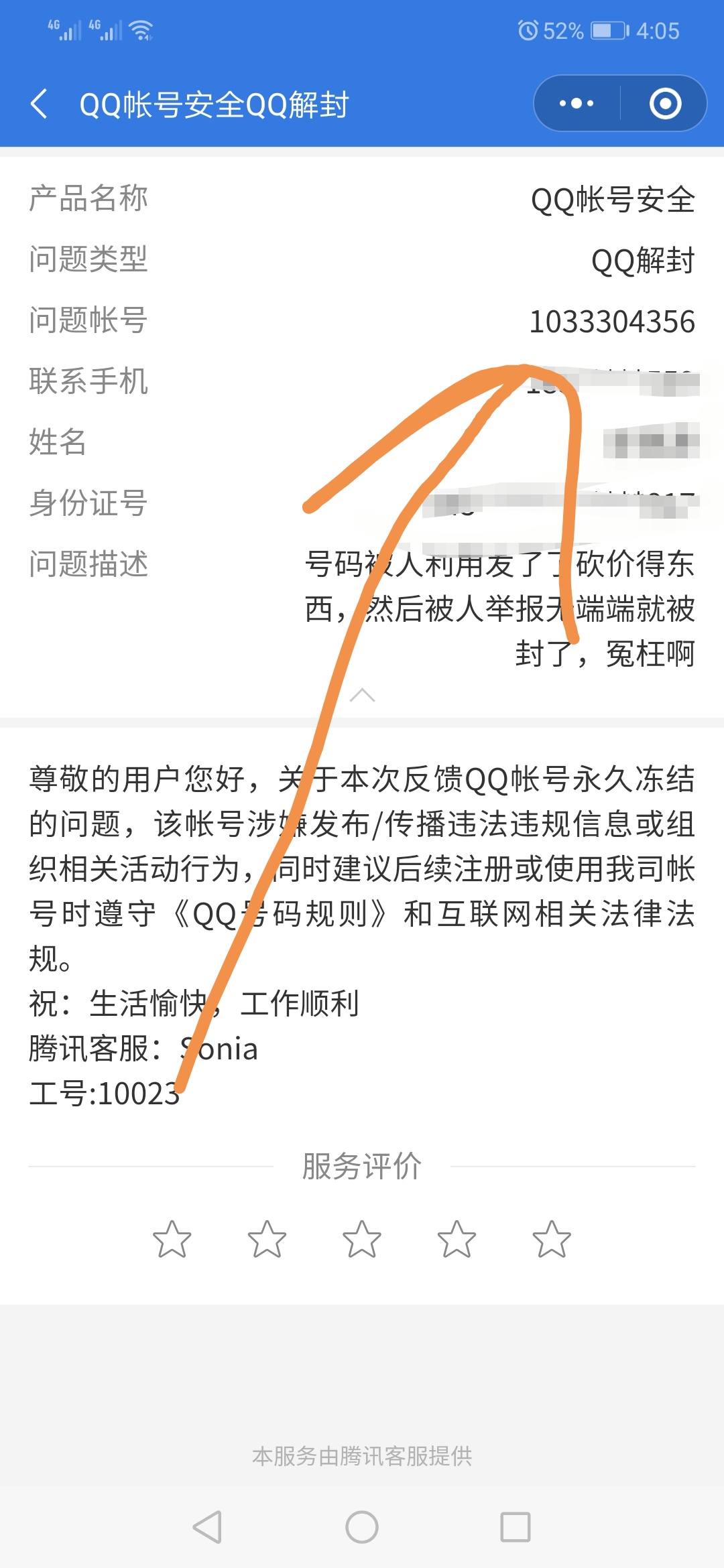Select three stars for 服务评价

(362, 1238)
